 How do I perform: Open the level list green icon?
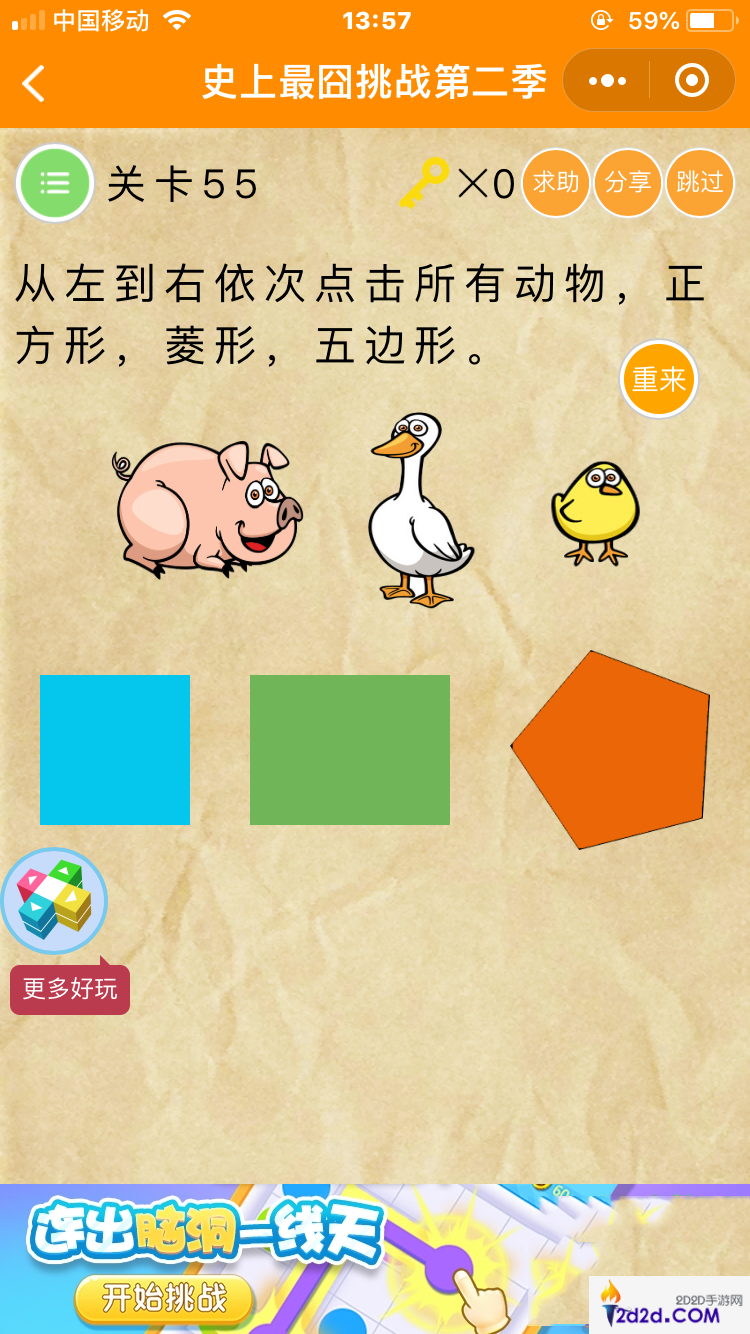55,183
